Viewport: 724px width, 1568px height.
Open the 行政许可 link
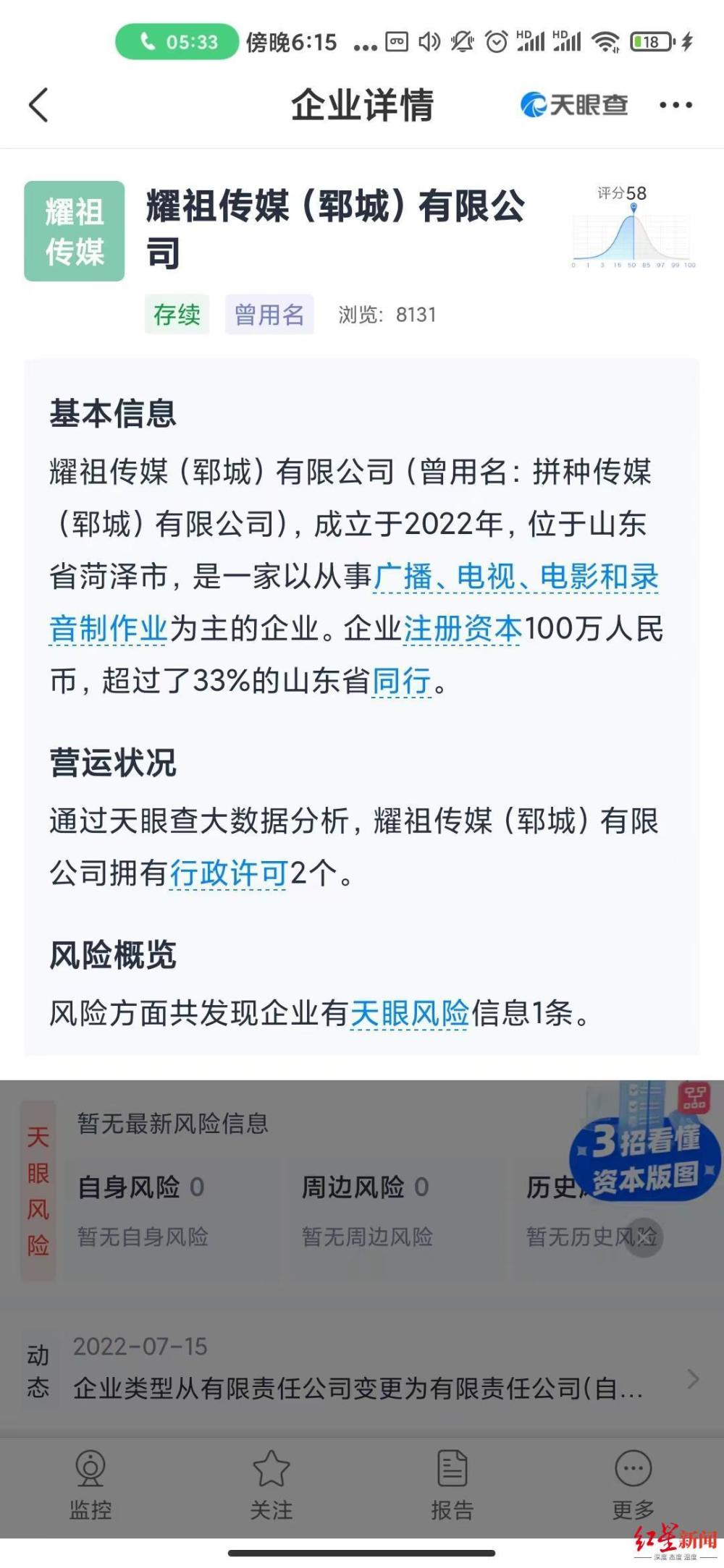[x=229, y=873]
